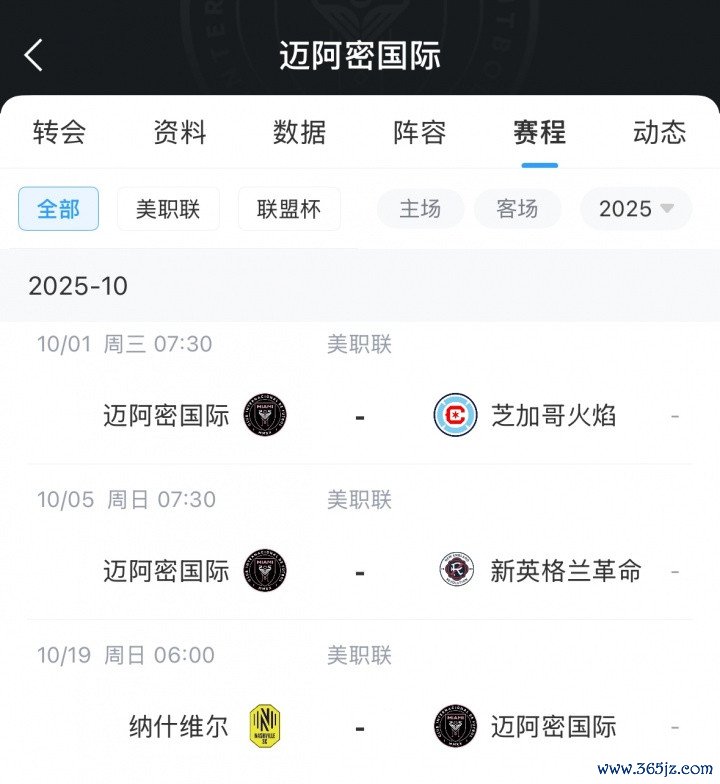Filter matches by 联盟杯
The height and width of the screenshot is (784, 720).
tap(289, 209)
